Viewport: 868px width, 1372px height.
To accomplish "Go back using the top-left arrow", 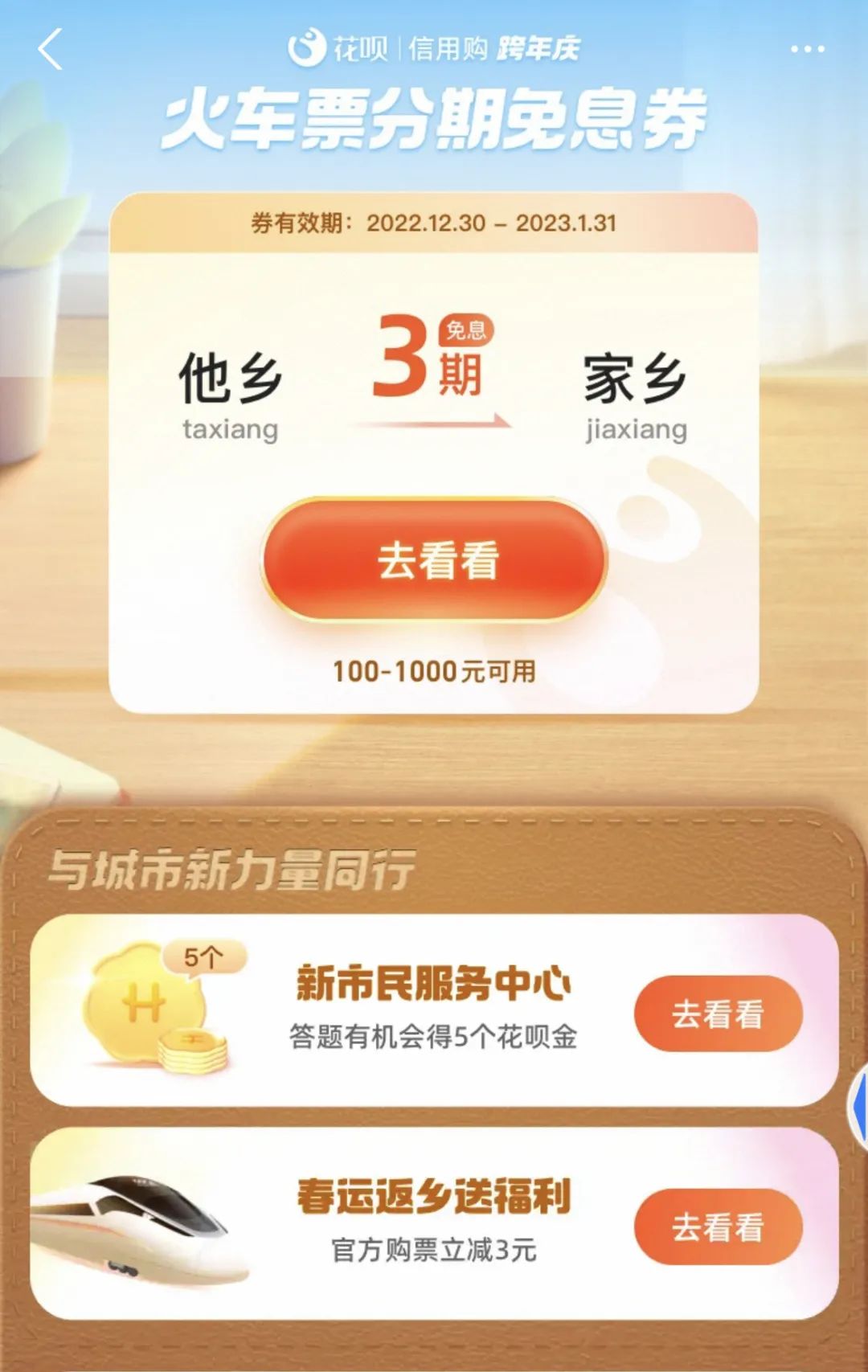I will (x=51, y=49).
